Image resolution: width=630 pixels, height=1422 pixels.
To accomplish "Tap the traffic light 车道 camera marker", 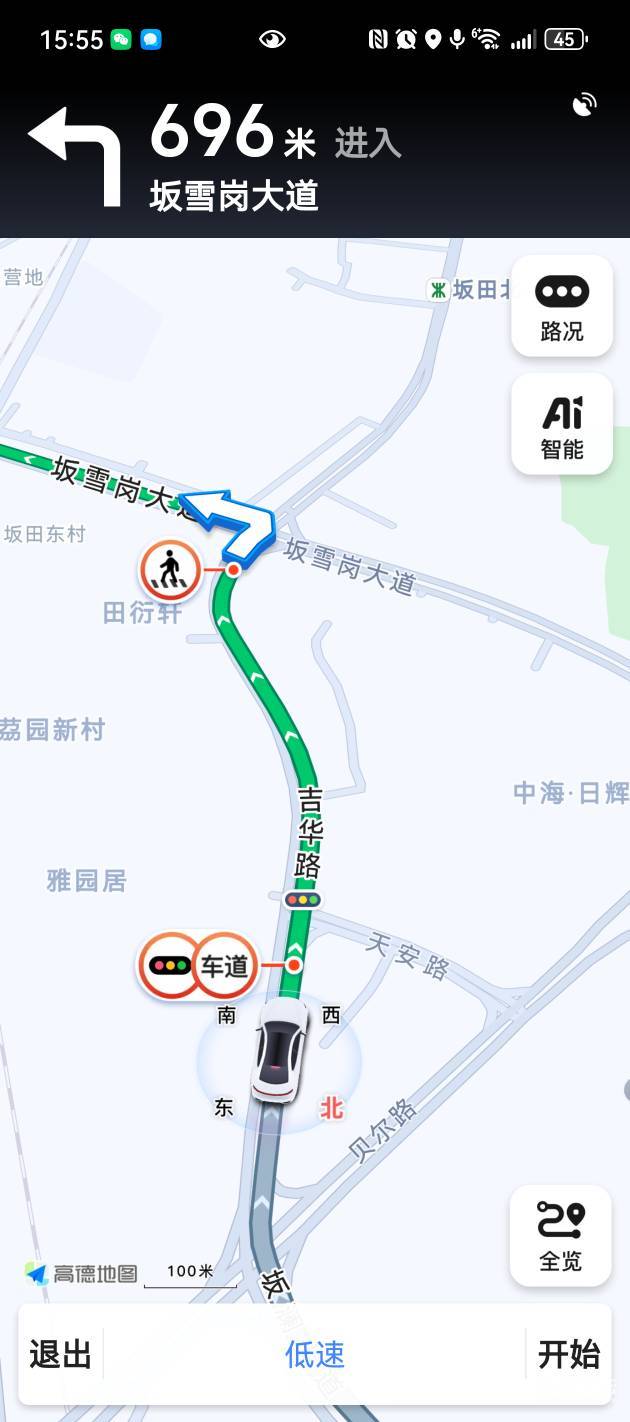I will [x=198, y=966].
